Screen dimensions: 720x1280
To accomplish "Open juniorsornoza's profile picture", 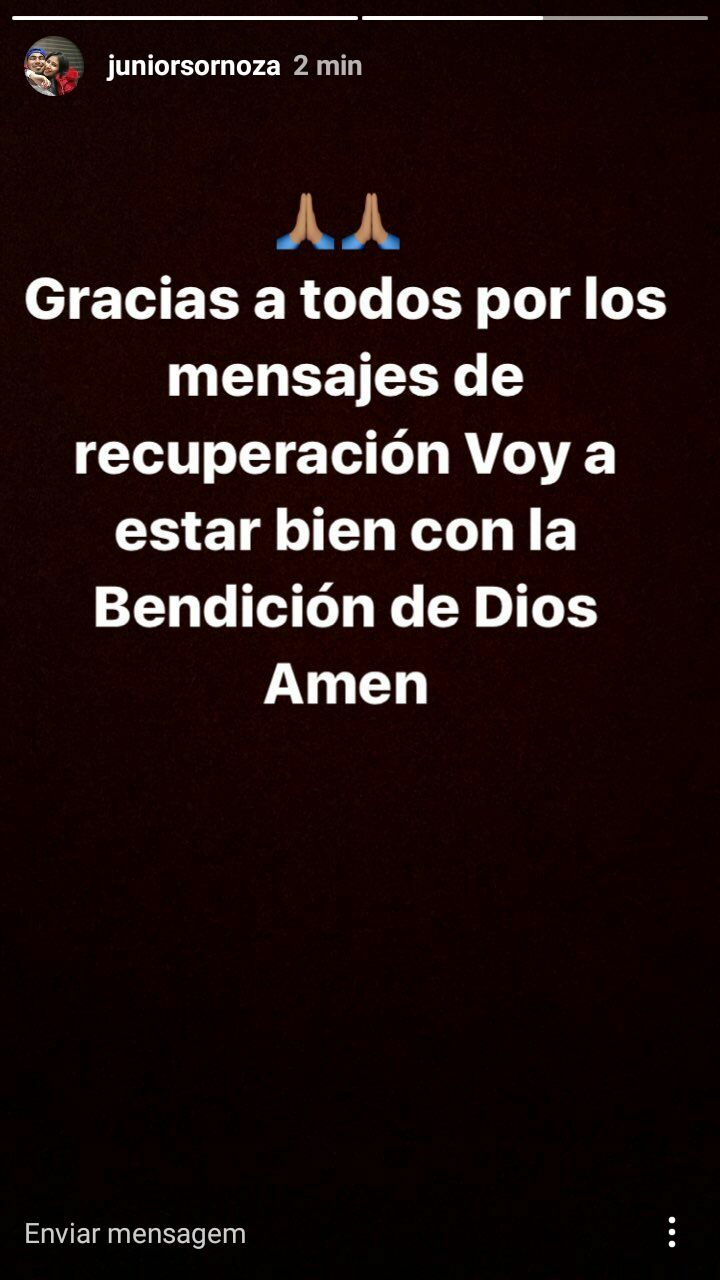I will tap(53, 66).
